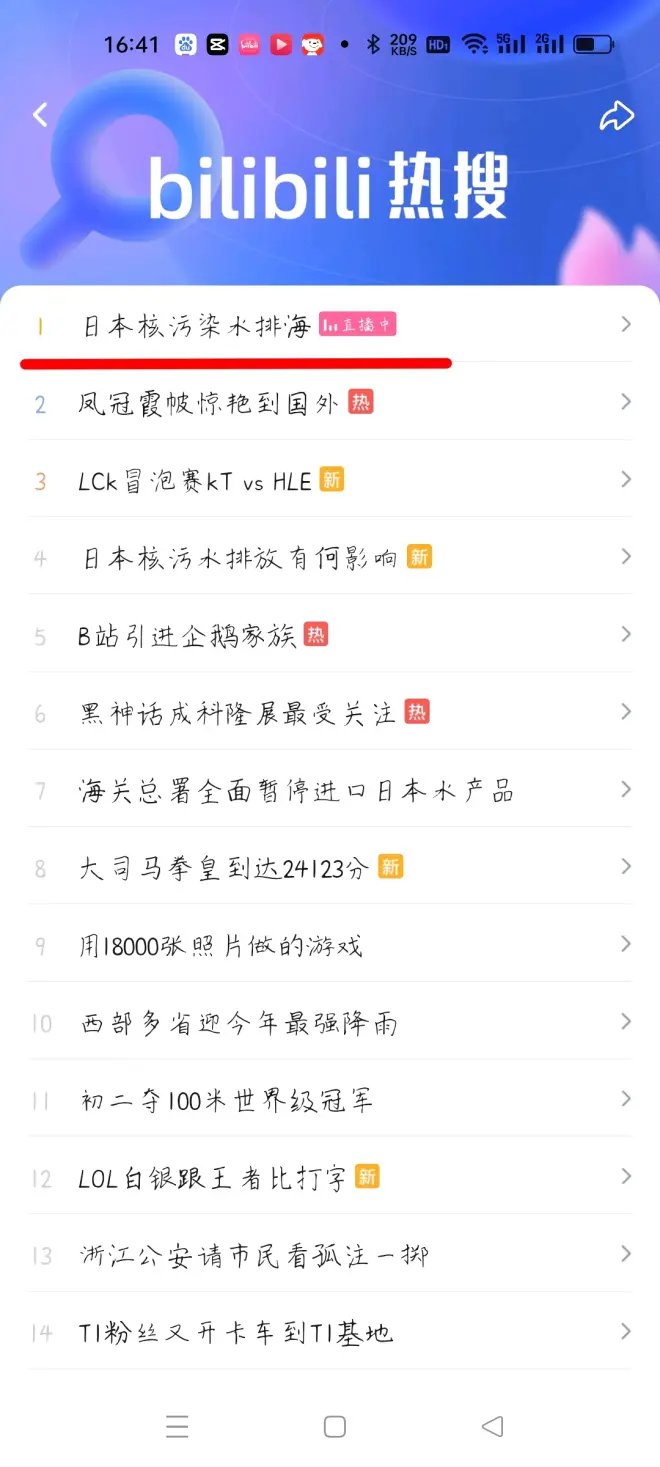660x1467 pixels.
Task: View LOL白银跟王者比打字 topic
Action: 212,1178
